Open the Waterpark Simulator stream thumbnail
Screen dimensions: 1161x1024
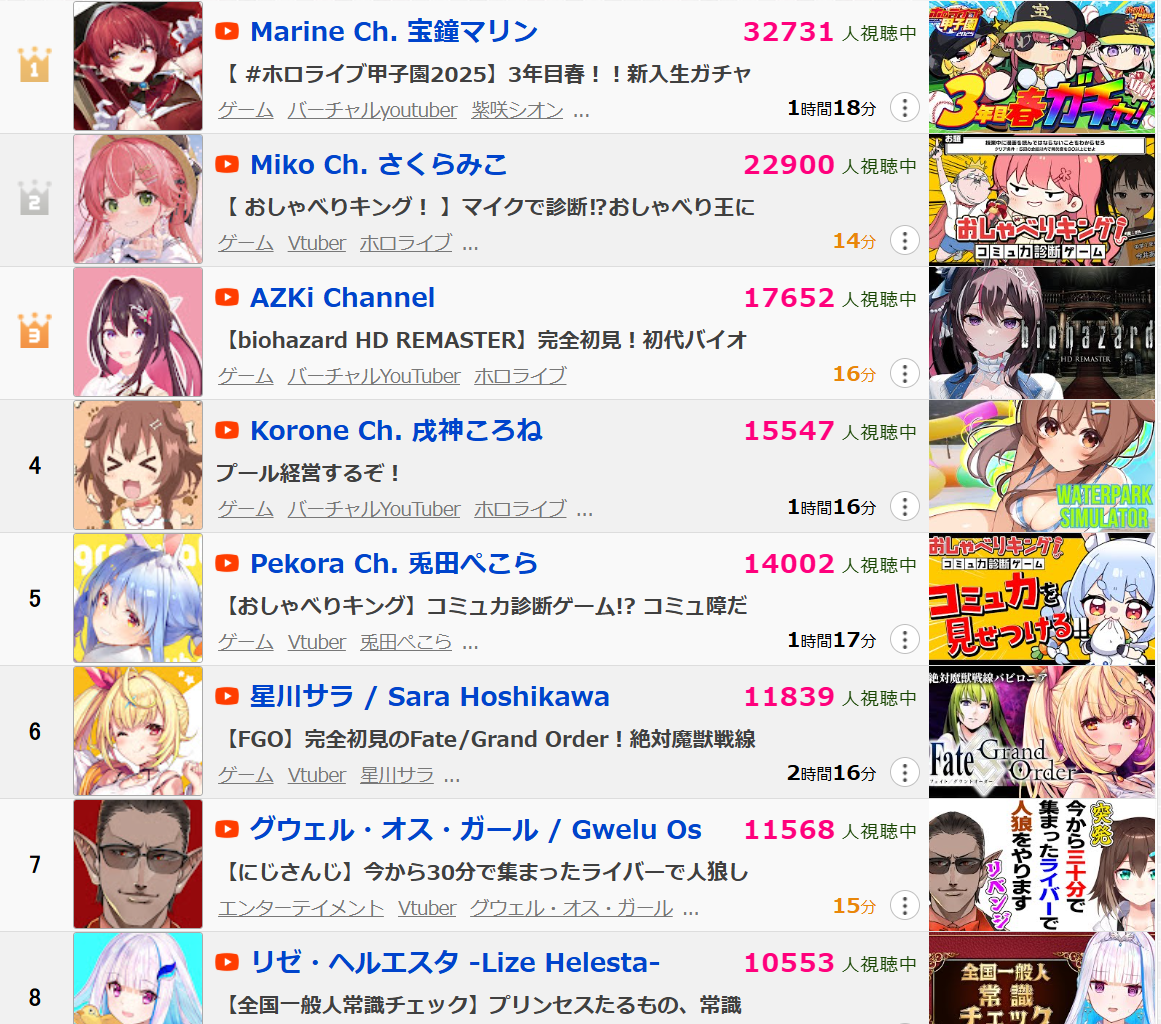point(1041,465)
